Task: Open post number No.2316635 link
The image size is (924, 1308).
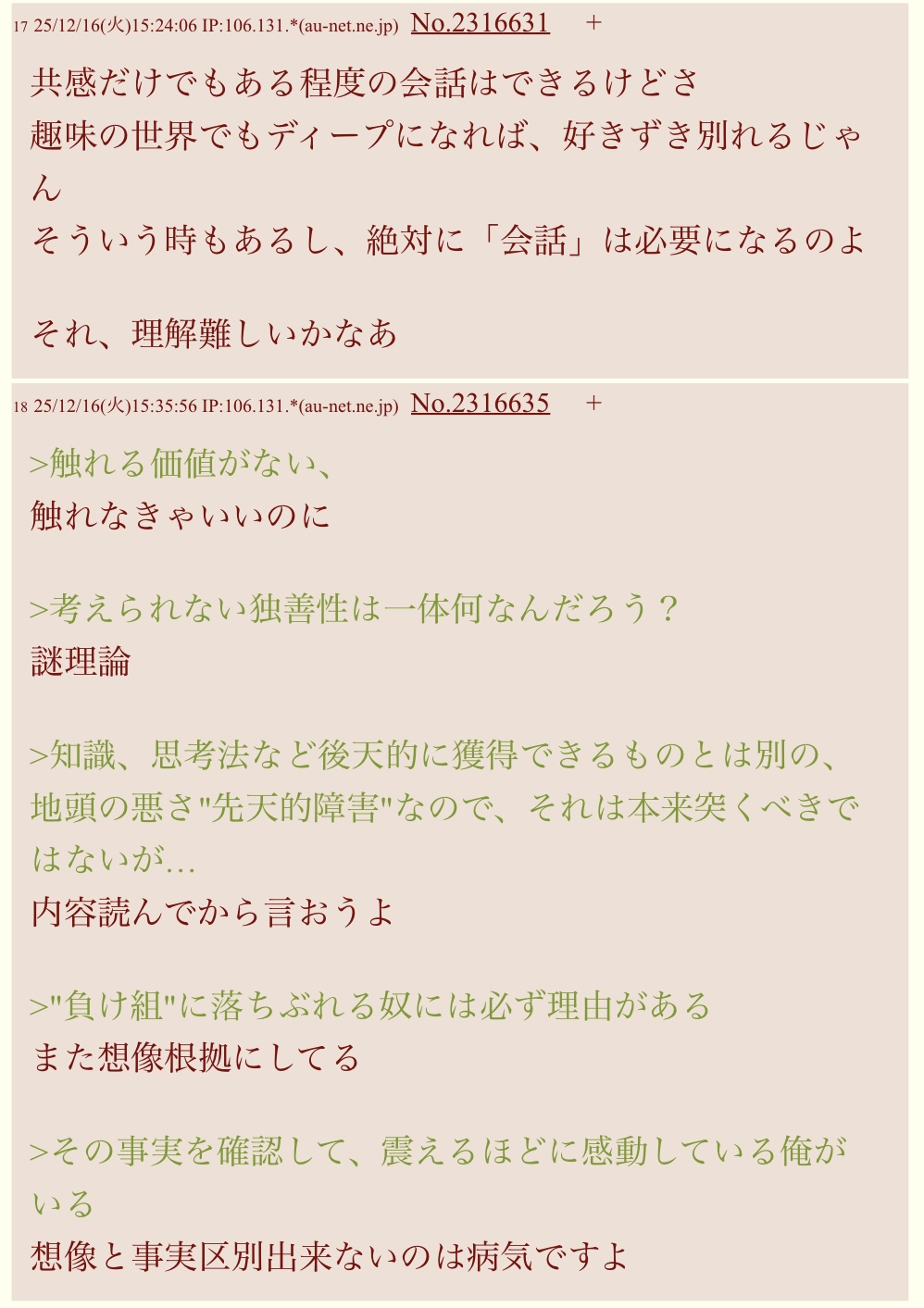Action: pyautogui.click(x=480, y=404)
